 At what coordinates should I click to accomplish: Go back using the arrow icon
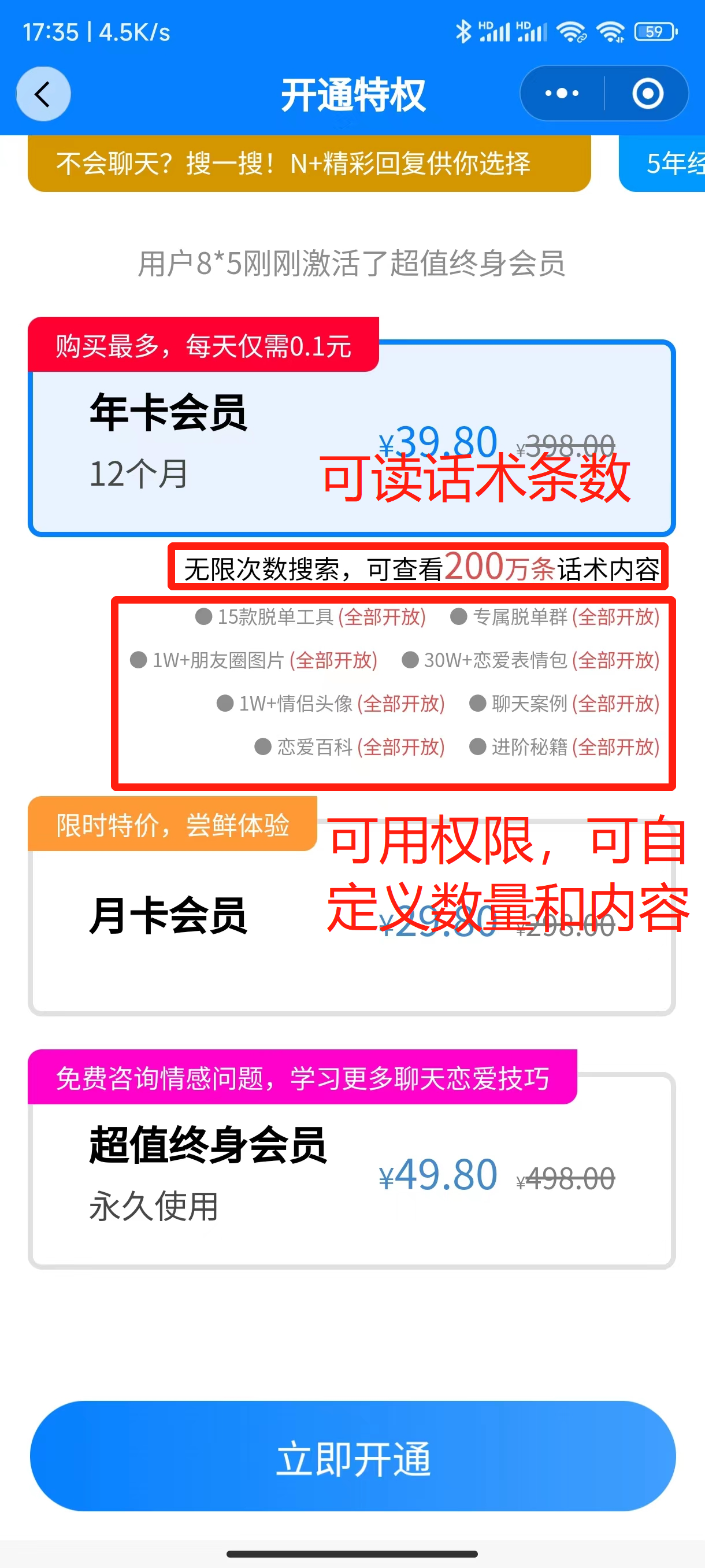(43, 94)
